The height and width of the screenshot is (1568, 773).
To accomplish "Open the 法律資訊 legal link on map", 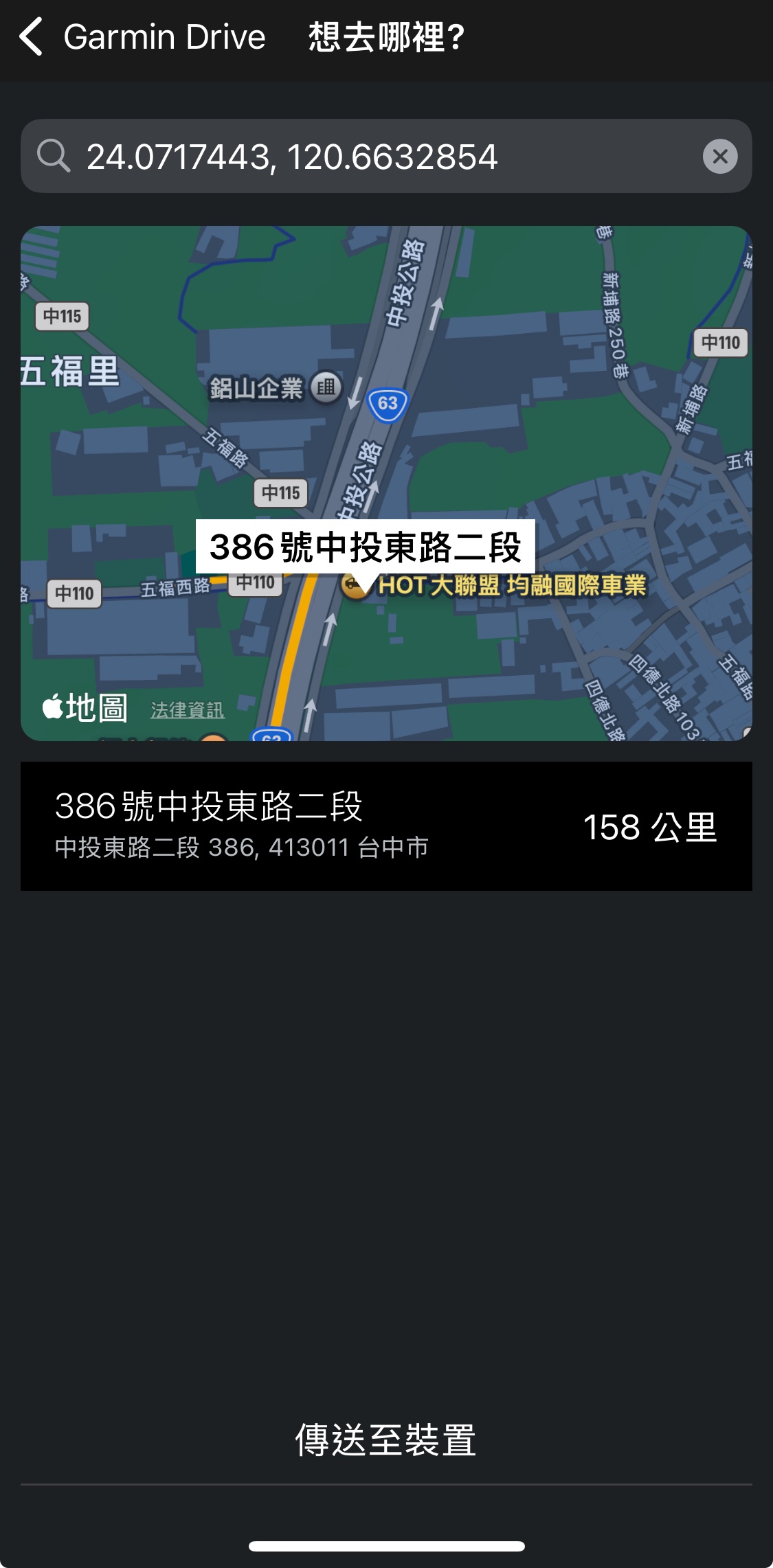I will (x=187, y=709).
